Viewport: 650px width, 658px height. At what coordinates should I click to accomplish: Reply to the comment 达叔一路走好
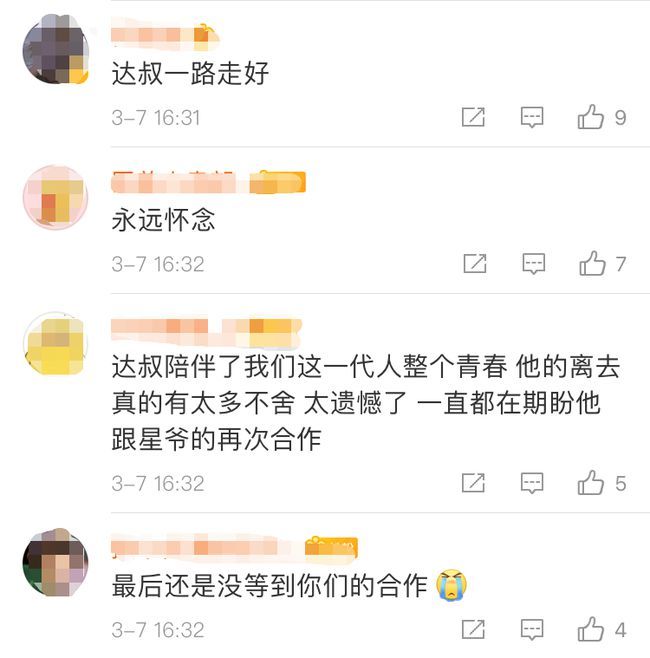tap(533, 118)
